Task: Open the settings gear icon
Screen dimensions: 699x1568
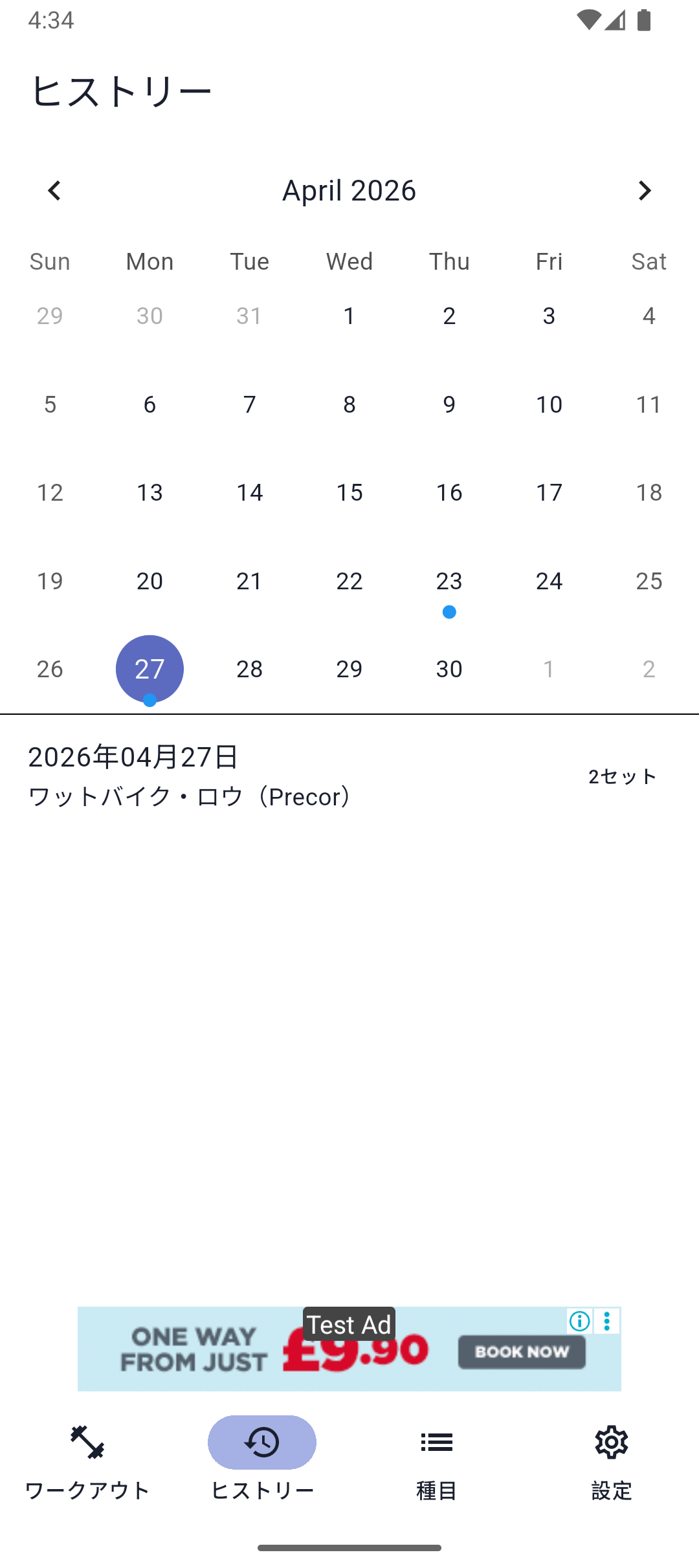Action: click(611, 1443)
